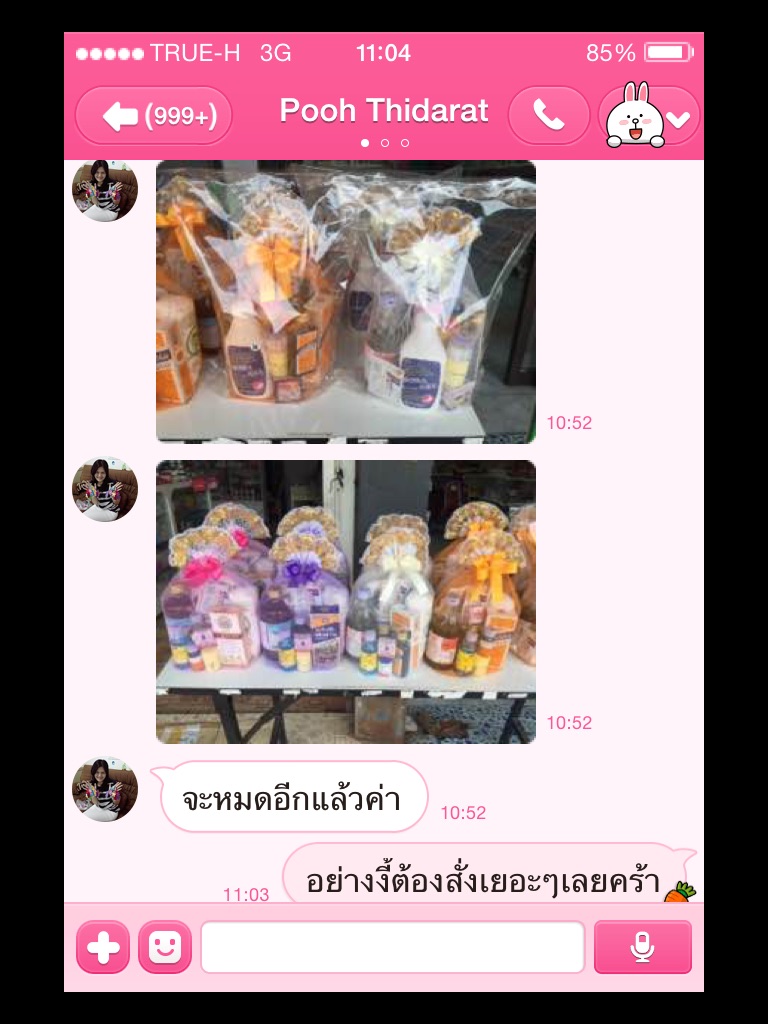Open the plus attachment menu
This screenshot has height=1024, width=768.
coord(103,947)
